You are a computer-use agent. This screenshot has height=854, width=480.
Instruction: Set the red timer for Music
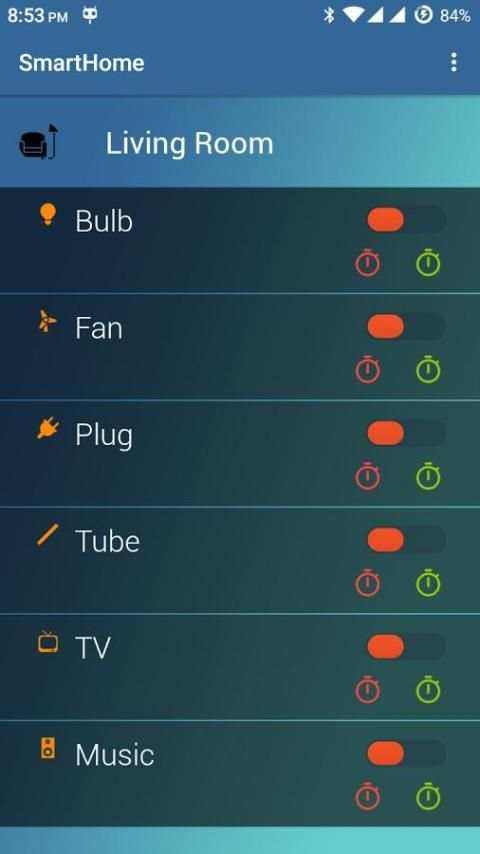(x=368, y=796)
